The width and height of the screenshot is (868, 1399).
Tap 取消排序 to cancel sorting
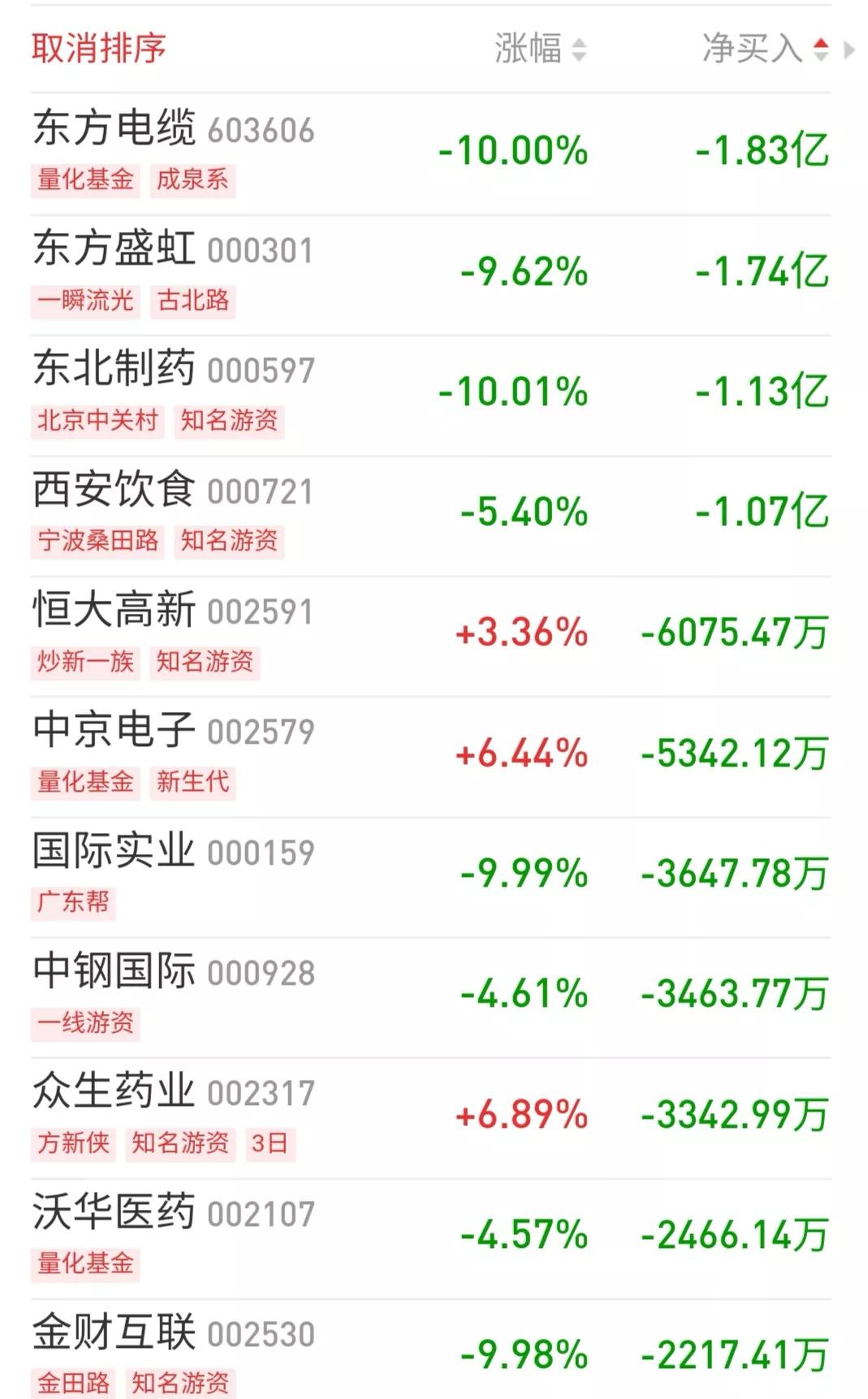99,49
